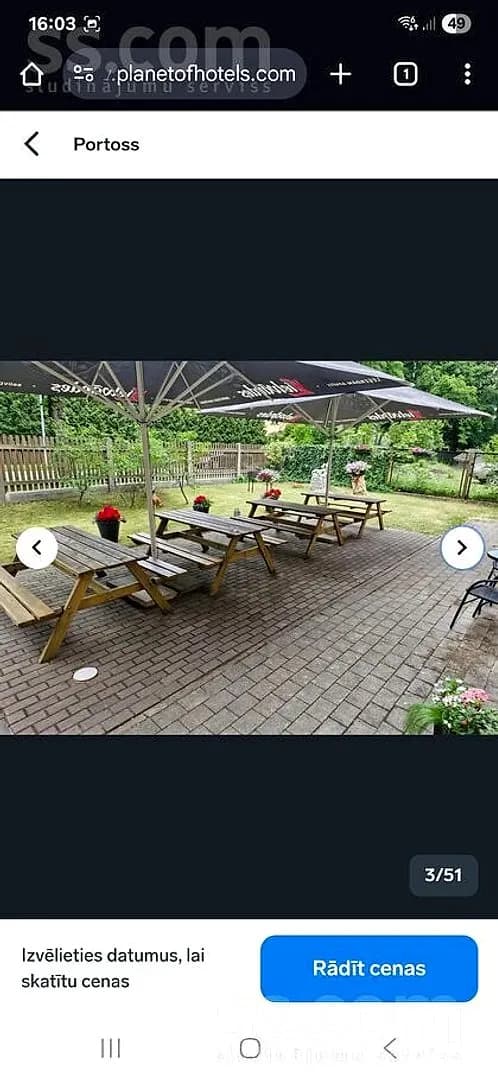The width and height of the screenshot is (498, 1080).
Task: Open the browser home page
Action: click(32, 74)
